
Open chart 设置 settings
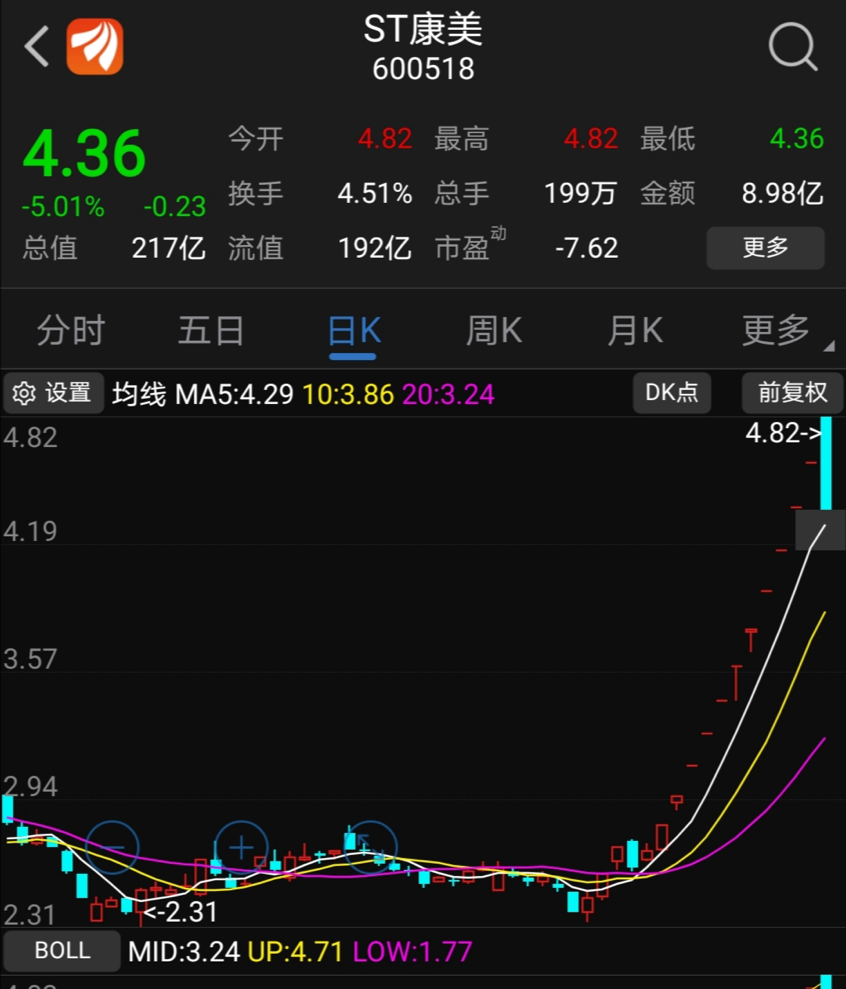(53, 393)
